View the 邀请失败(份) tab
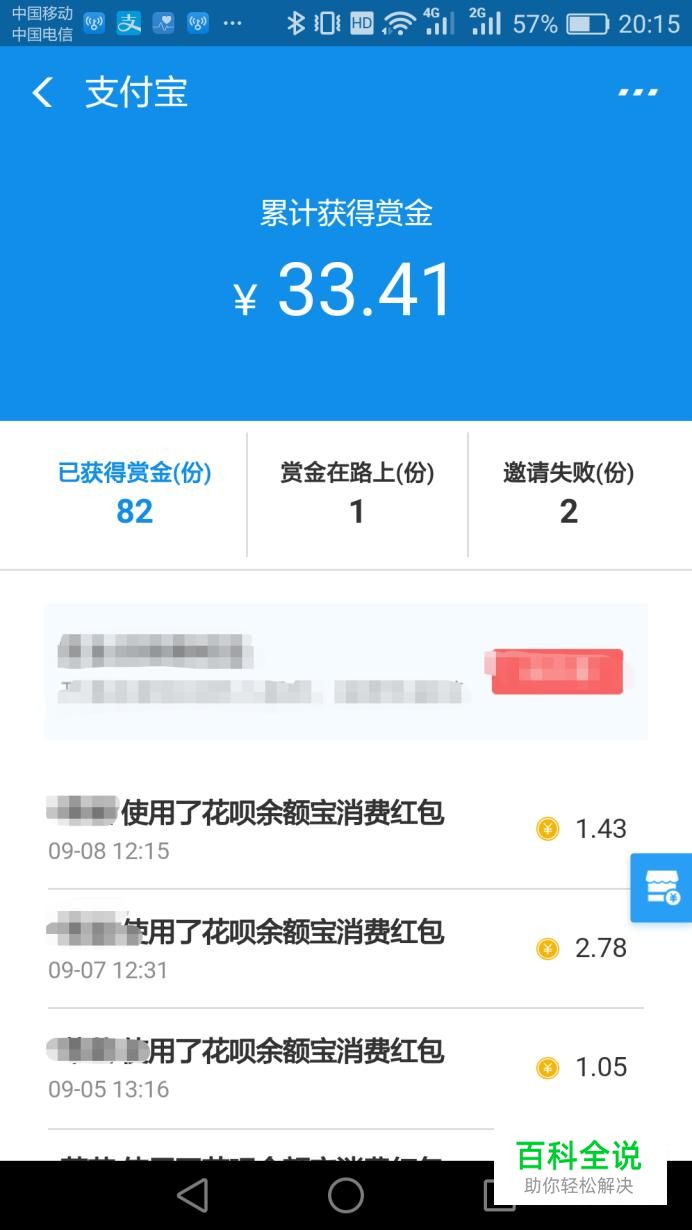692x1230 pixels. 568,493
